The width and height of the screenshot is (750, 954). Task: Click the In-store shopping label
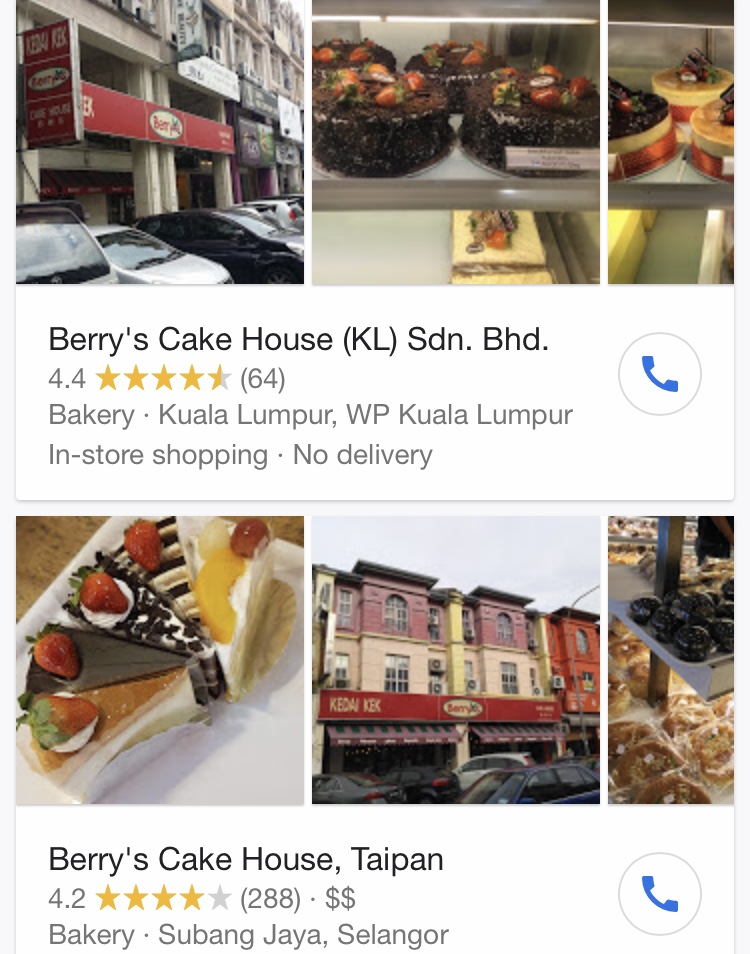[x=157, y=454]
